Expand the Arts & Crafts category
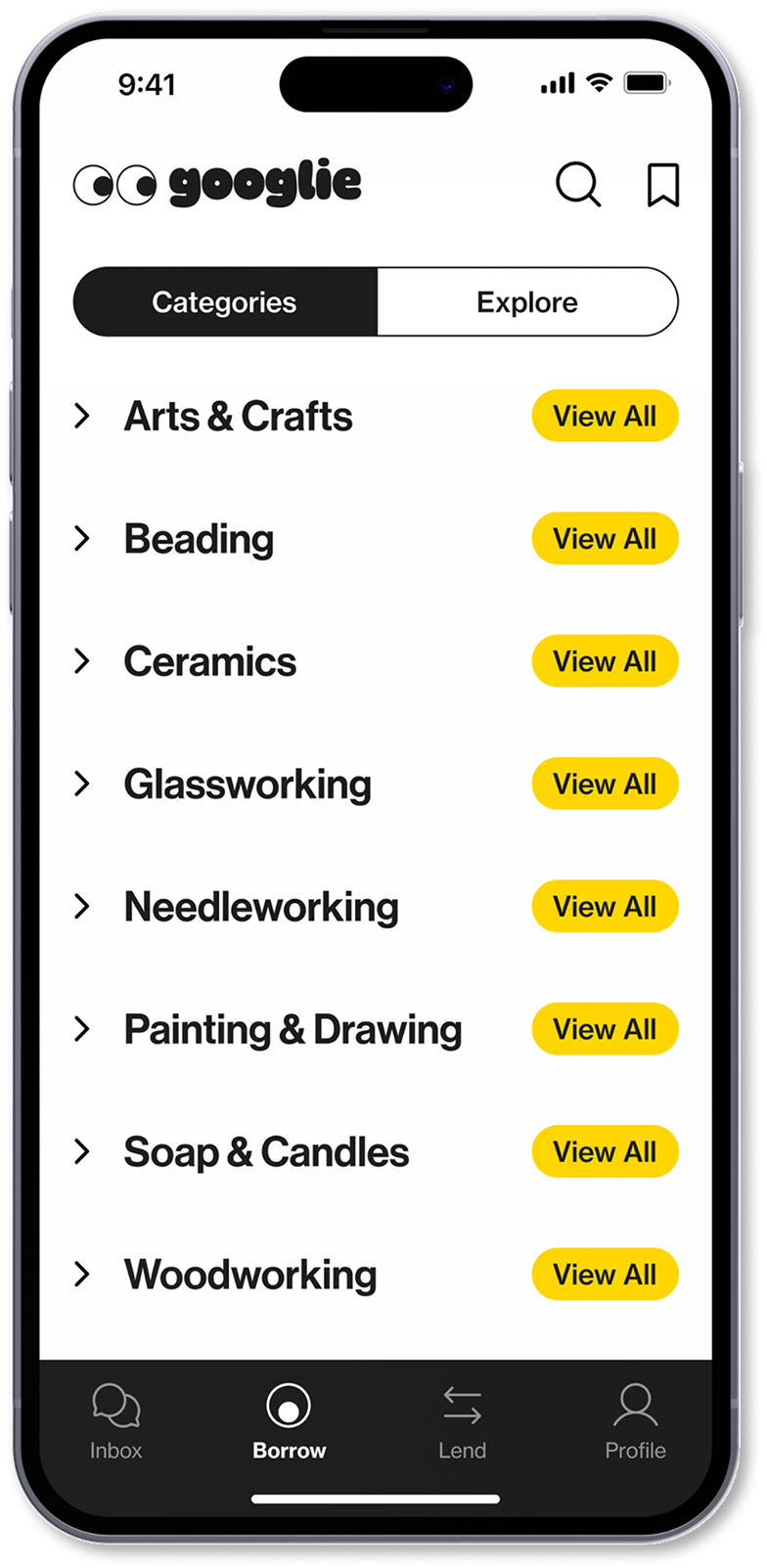The width and height of the screenshot is (767, 1568). click(x=82, y=416)
